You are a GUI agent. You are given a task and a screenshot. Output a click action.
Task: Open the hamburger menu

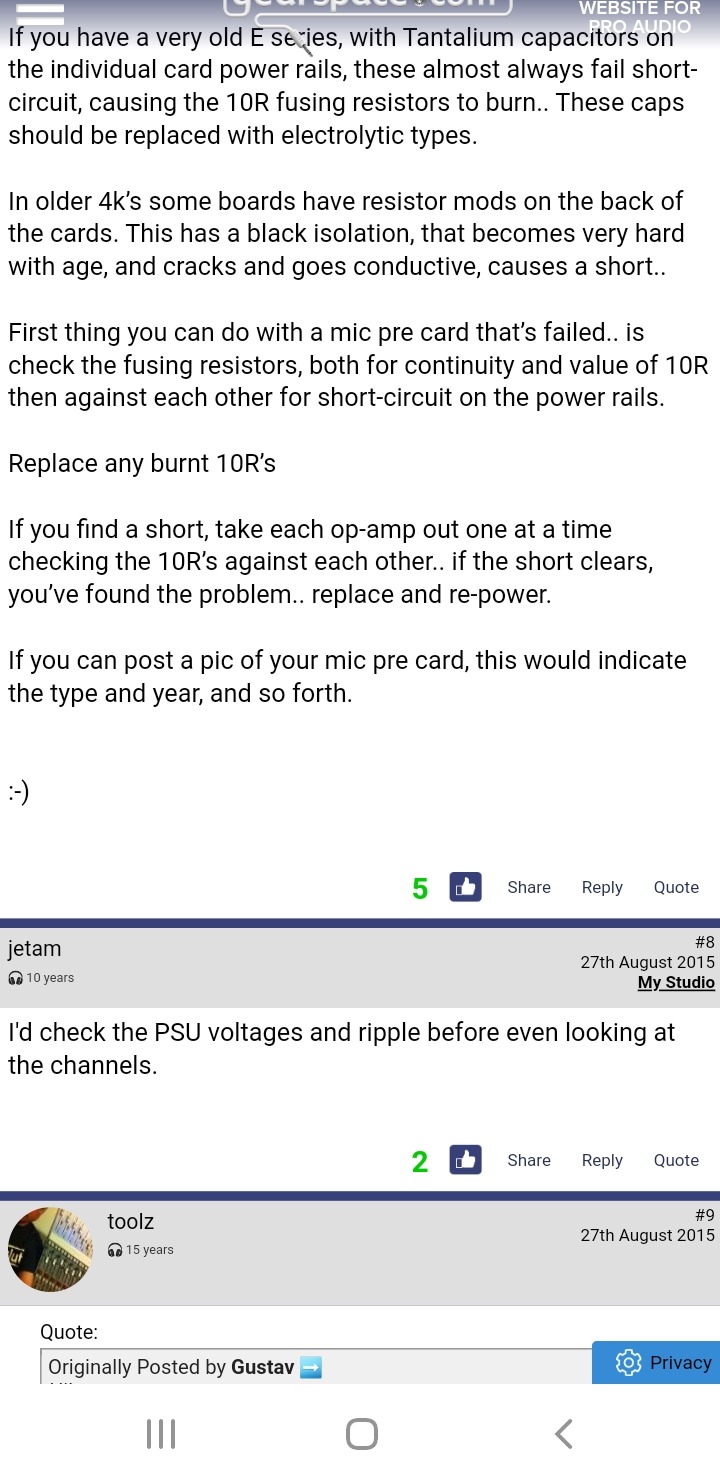[x=41, y=14]
